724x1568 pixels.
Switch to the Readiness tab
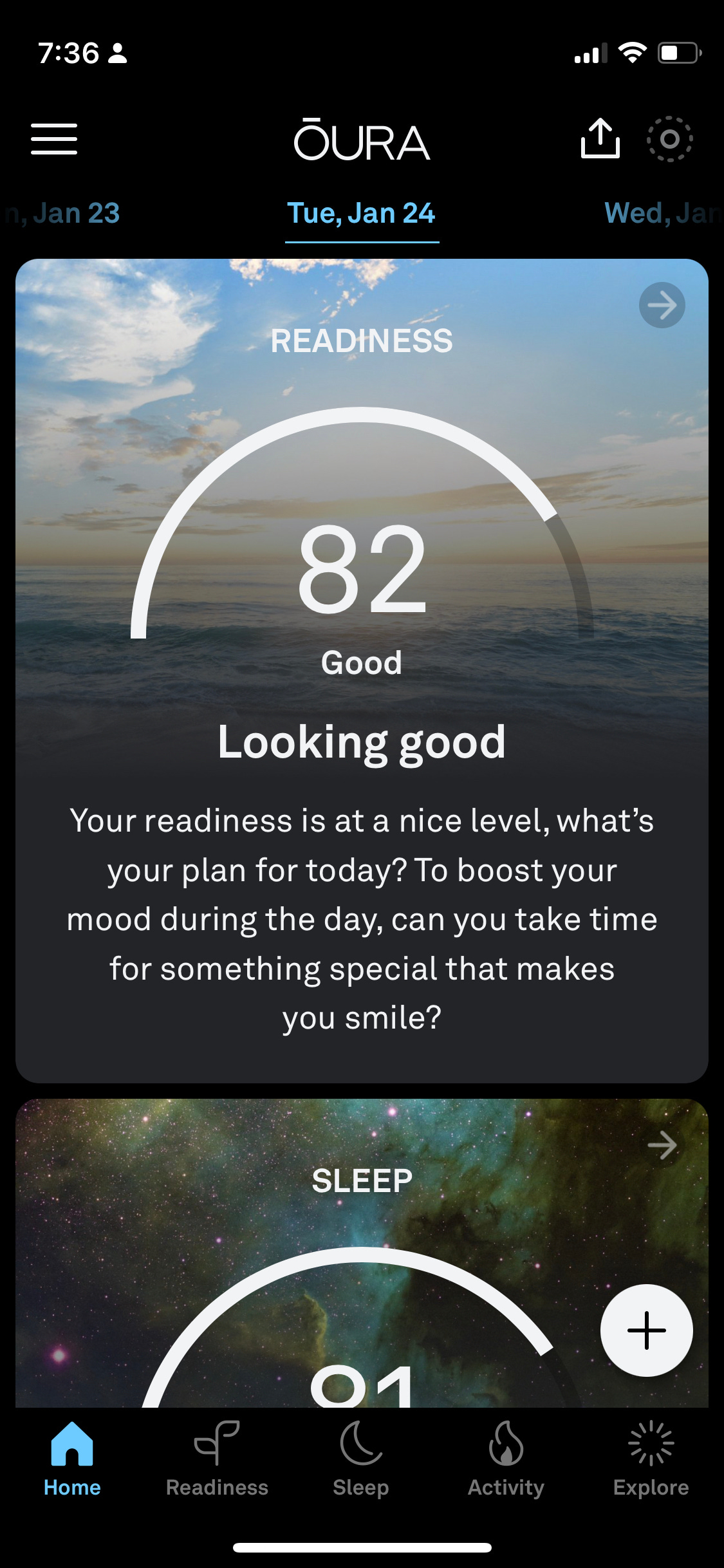(x=217, y=1460)
